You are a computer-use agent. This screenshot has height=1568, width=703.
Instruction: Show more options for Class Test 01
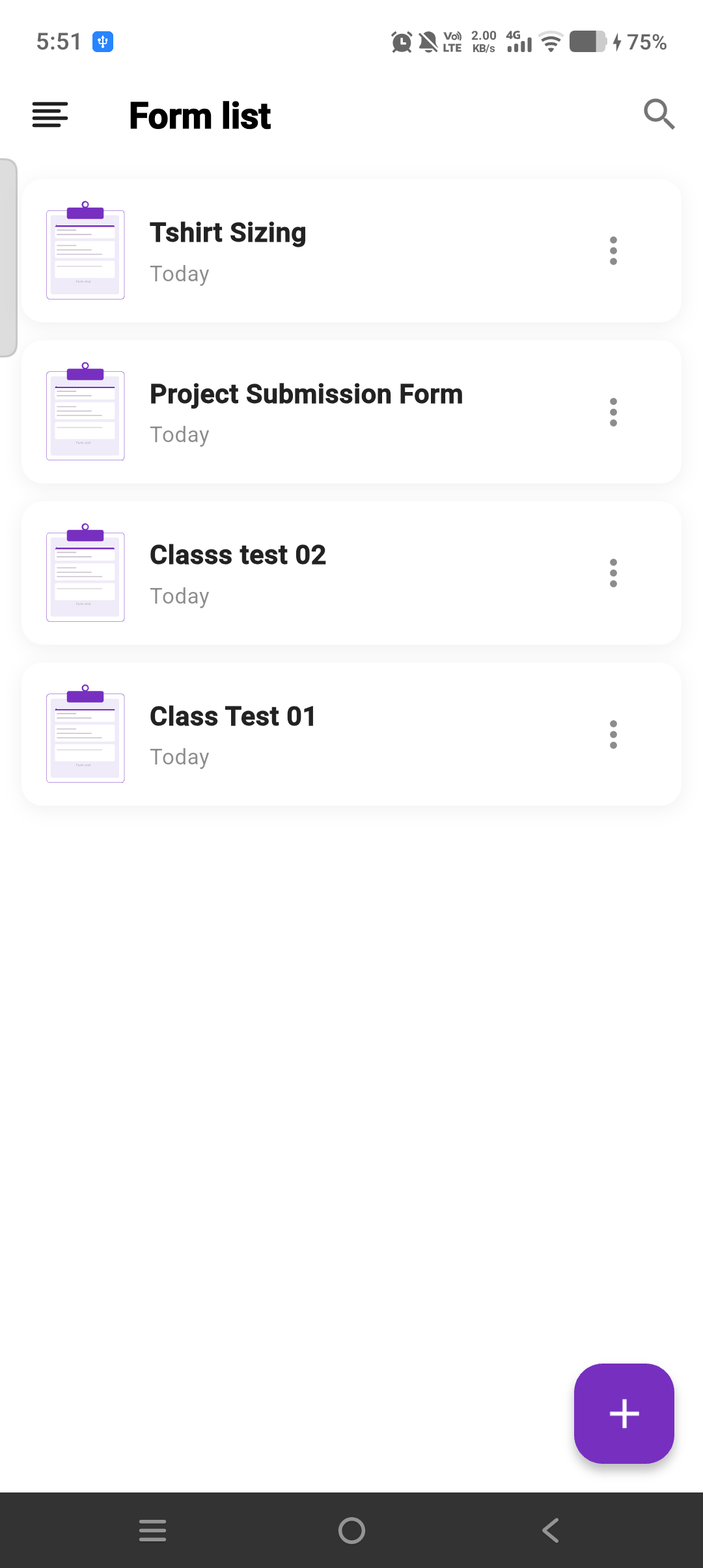pos(613,735)
